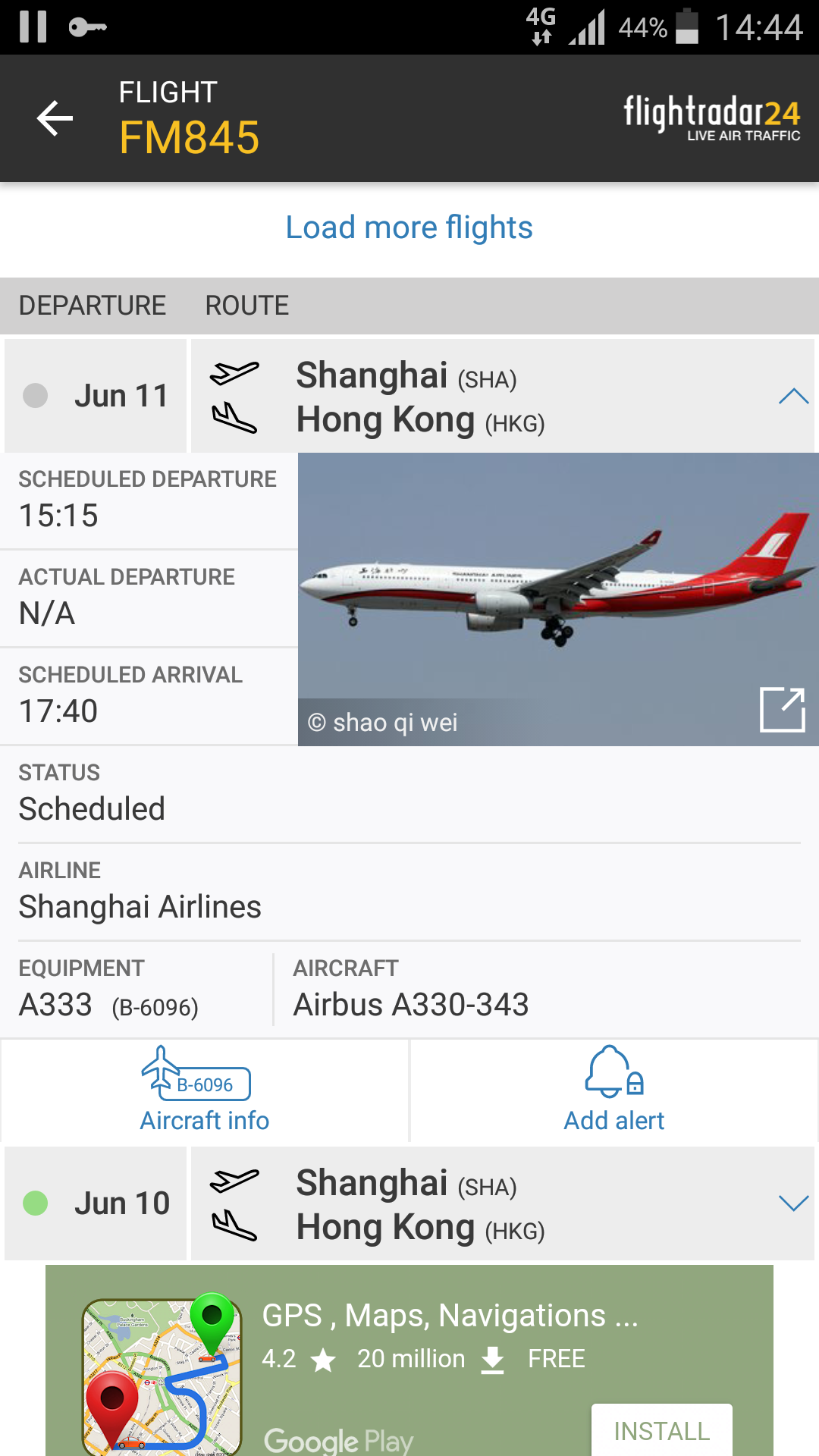Image resolution: width=819 pixels, height=1456 pixels.
Task: Open the aircraft photo in full view
Action: [x=782, y=710]
